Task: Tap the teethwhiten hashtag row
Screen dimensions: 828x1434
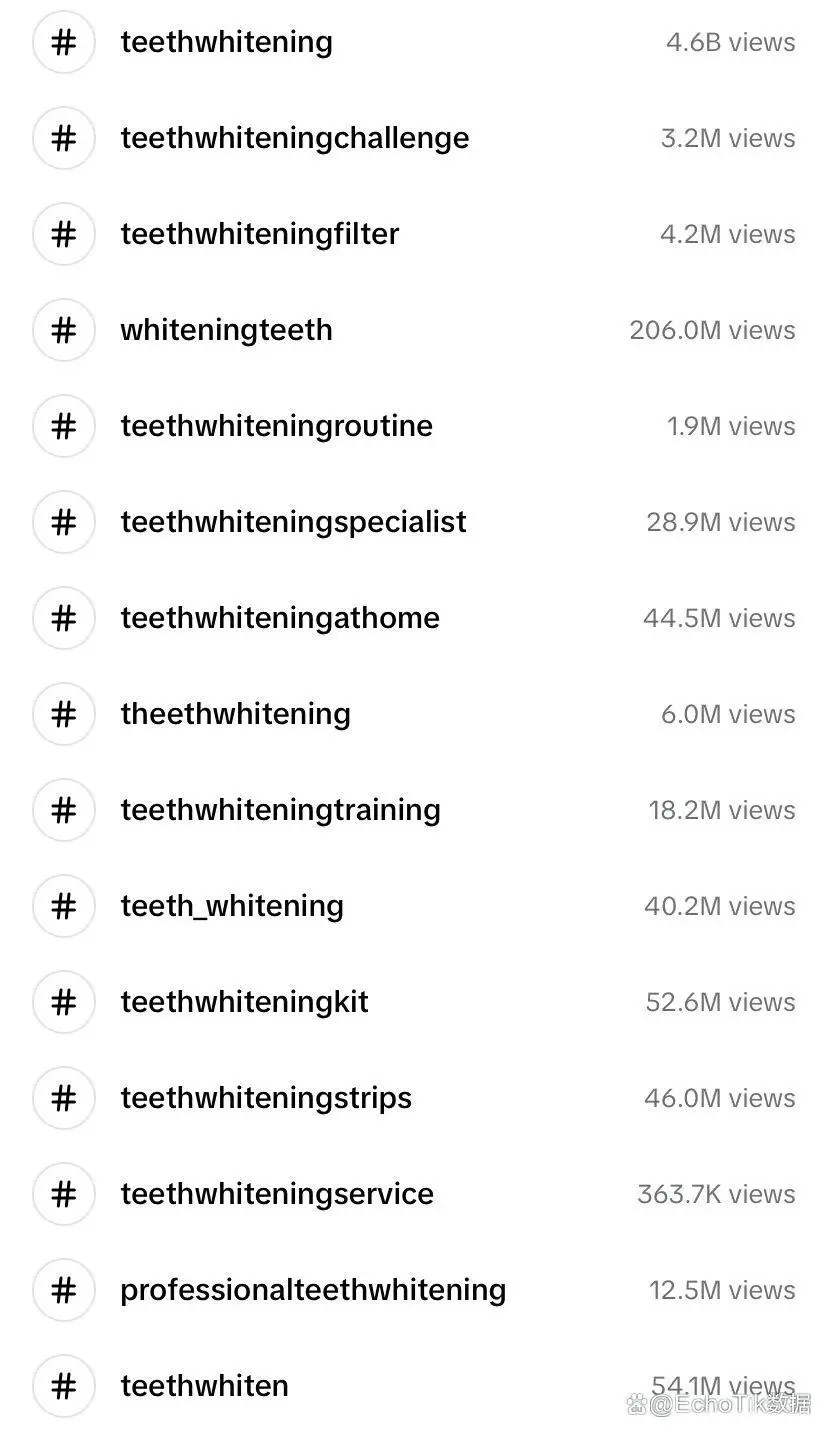Action: (x=414, y=1386)
